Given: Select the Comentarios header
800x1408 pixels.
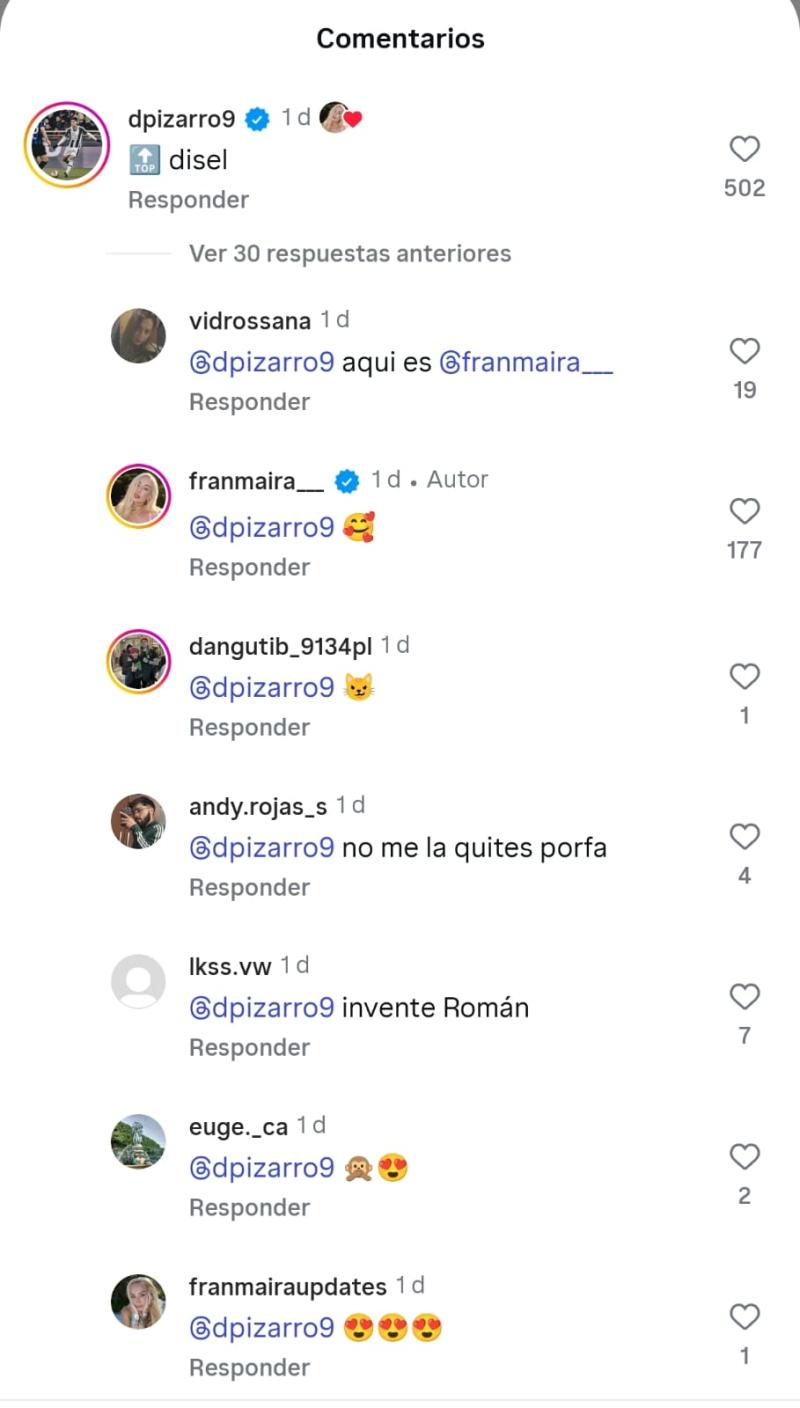Looking at the screenshot, I should [400, 38].
